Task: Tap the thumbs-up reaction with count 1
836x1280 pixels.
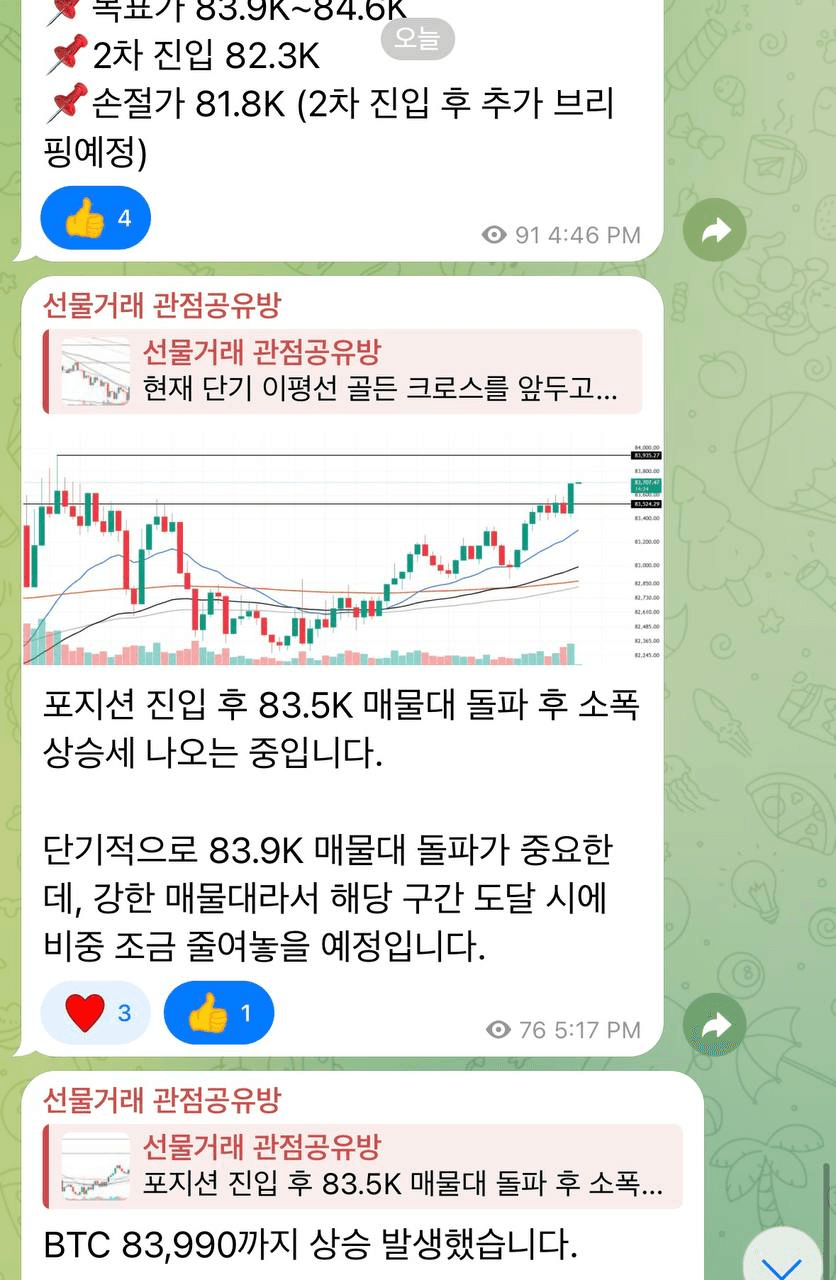Action: [218, 1013]
